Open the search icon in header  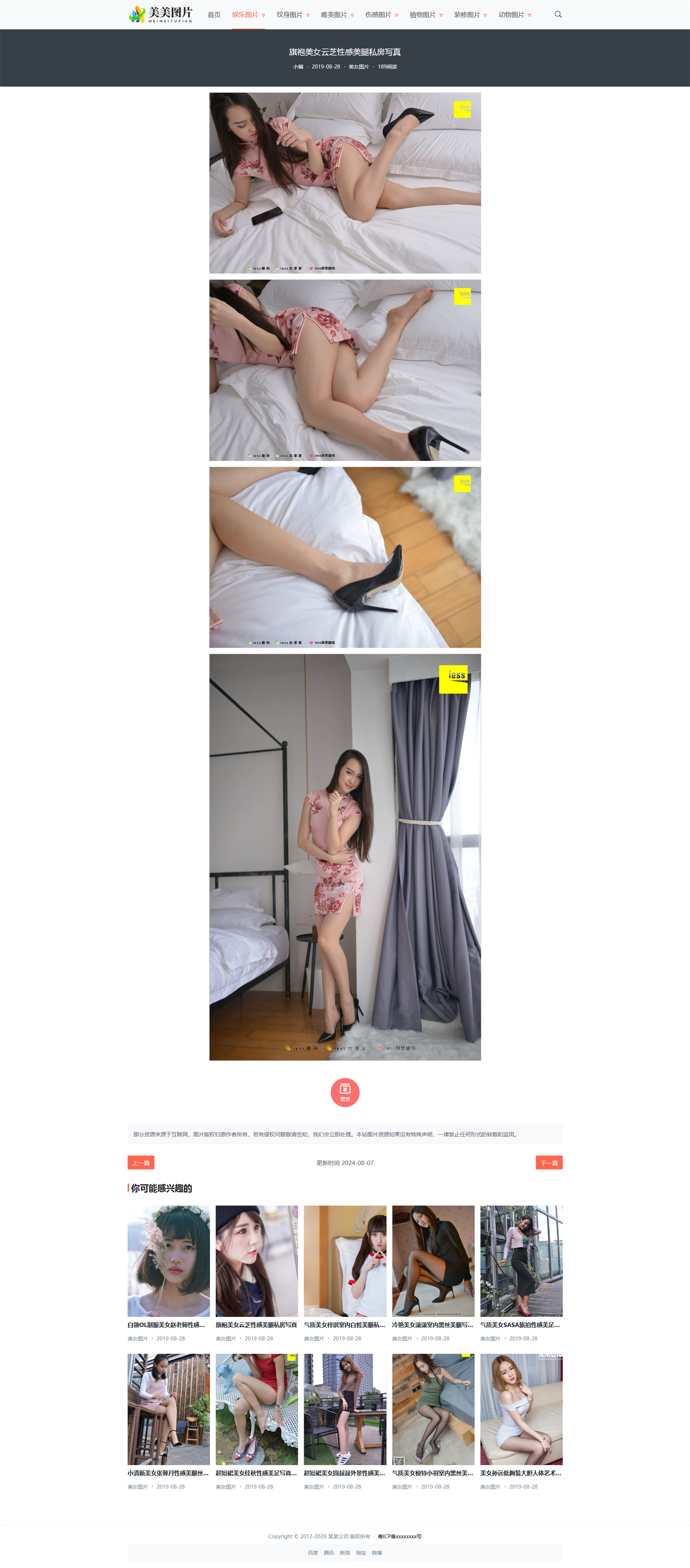558,15
